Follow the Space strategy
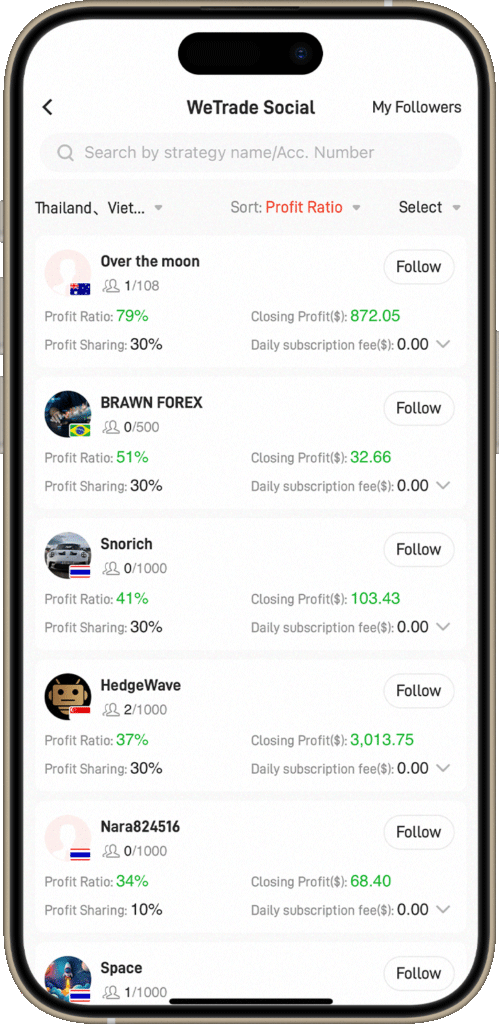Viewport: 499px width, 1024px height. coord(419,974)
